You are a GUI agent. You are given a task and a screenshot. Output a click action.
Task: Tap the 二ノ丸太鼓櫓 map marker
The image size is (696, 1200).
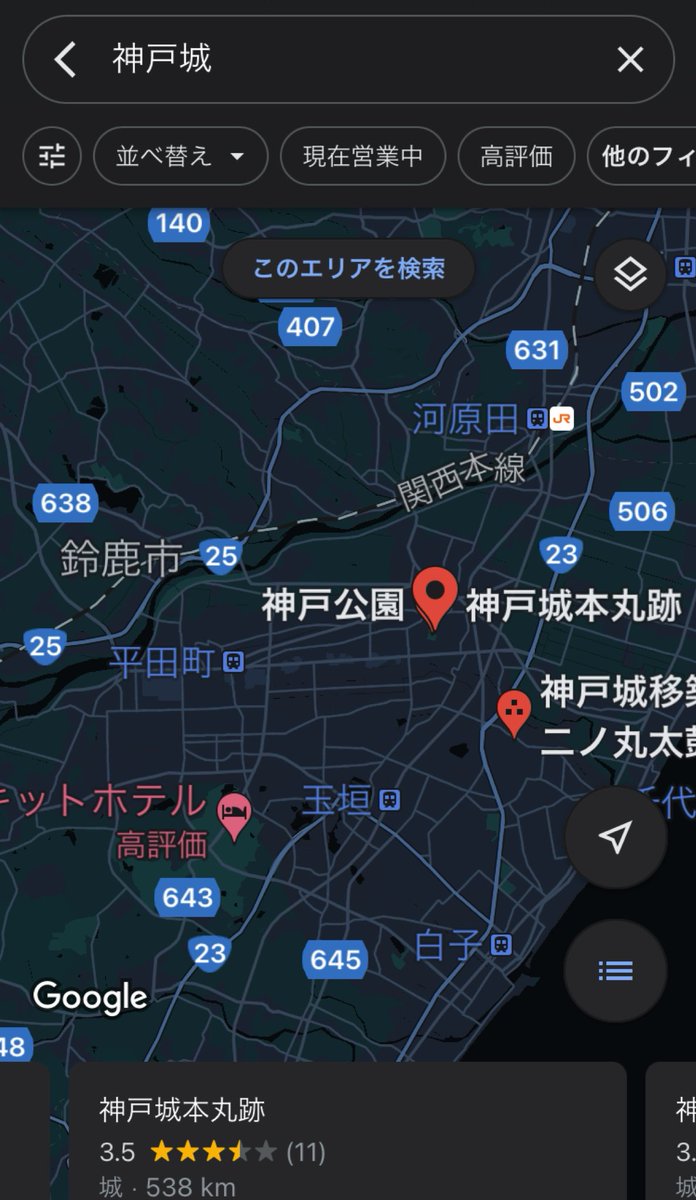pos(514,713)
